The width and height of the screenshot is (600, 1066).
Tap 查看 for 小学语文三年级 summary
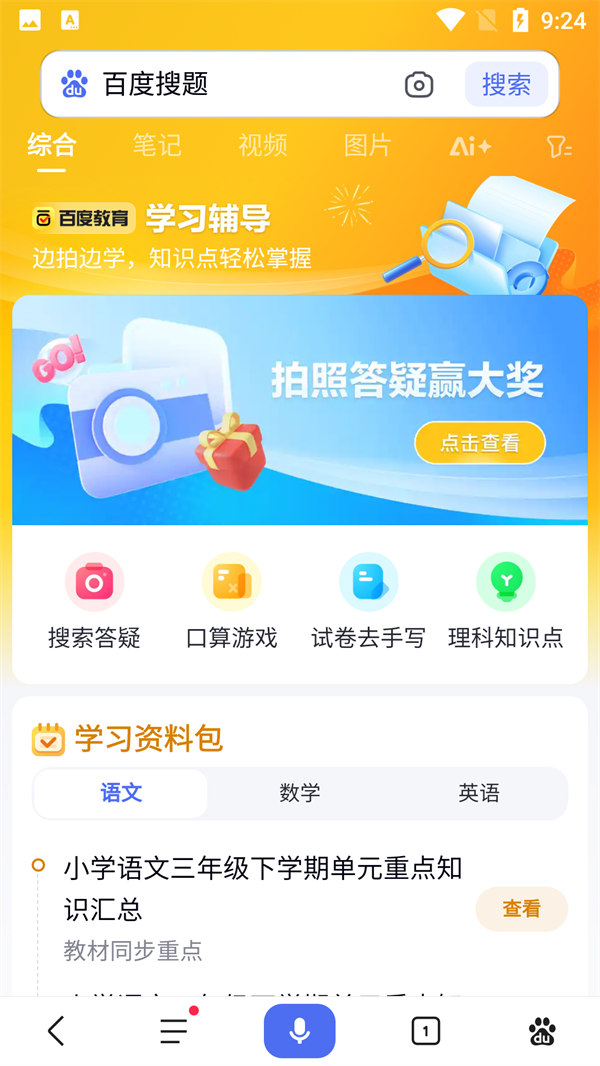coord(521,909)
